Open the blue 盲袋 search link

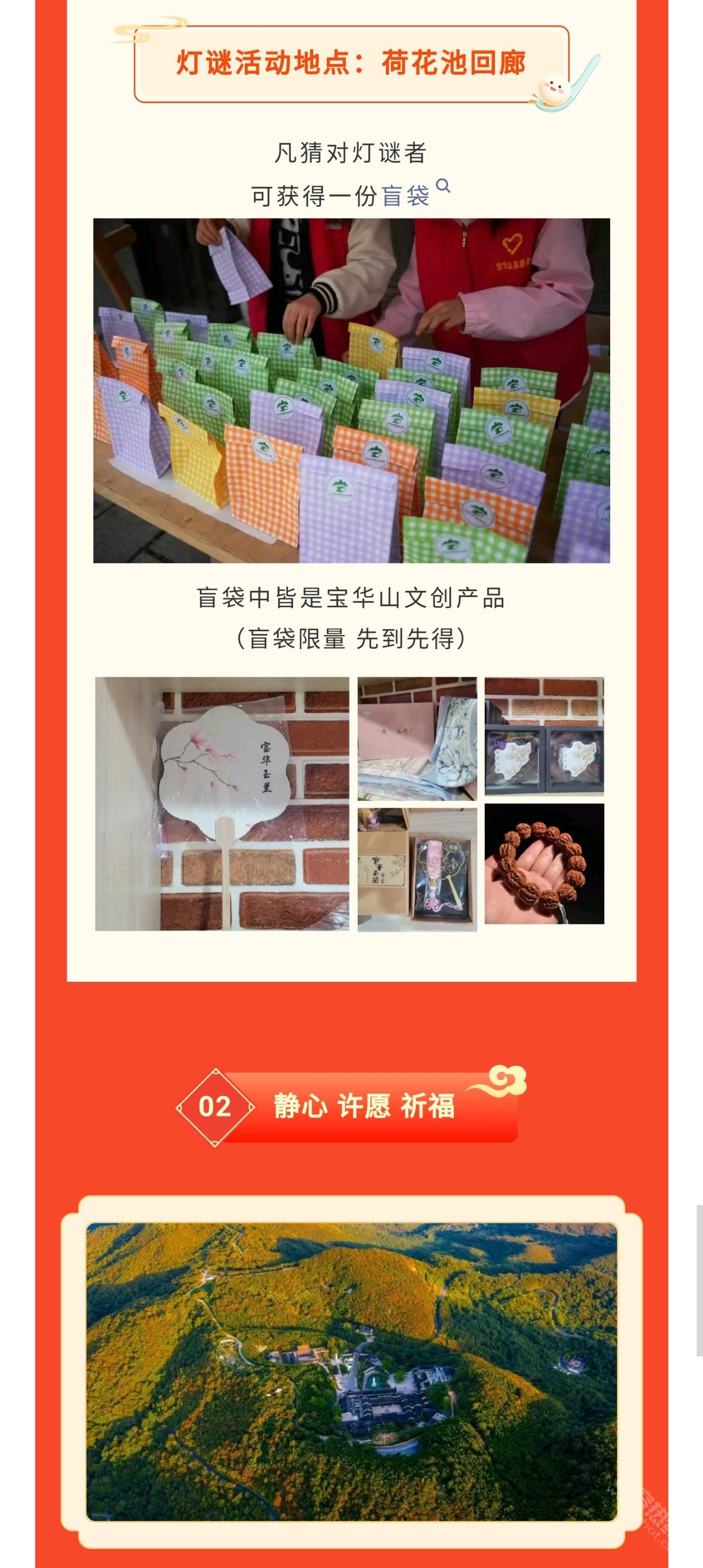(406, 196)
